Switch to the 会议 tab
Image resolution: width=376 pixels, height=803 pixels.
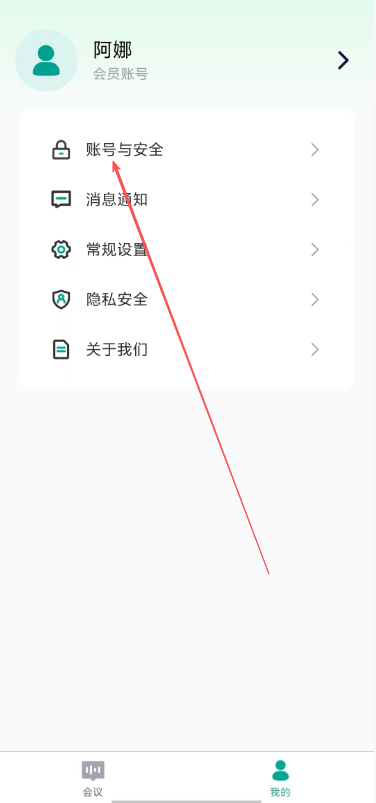(93, 778)
